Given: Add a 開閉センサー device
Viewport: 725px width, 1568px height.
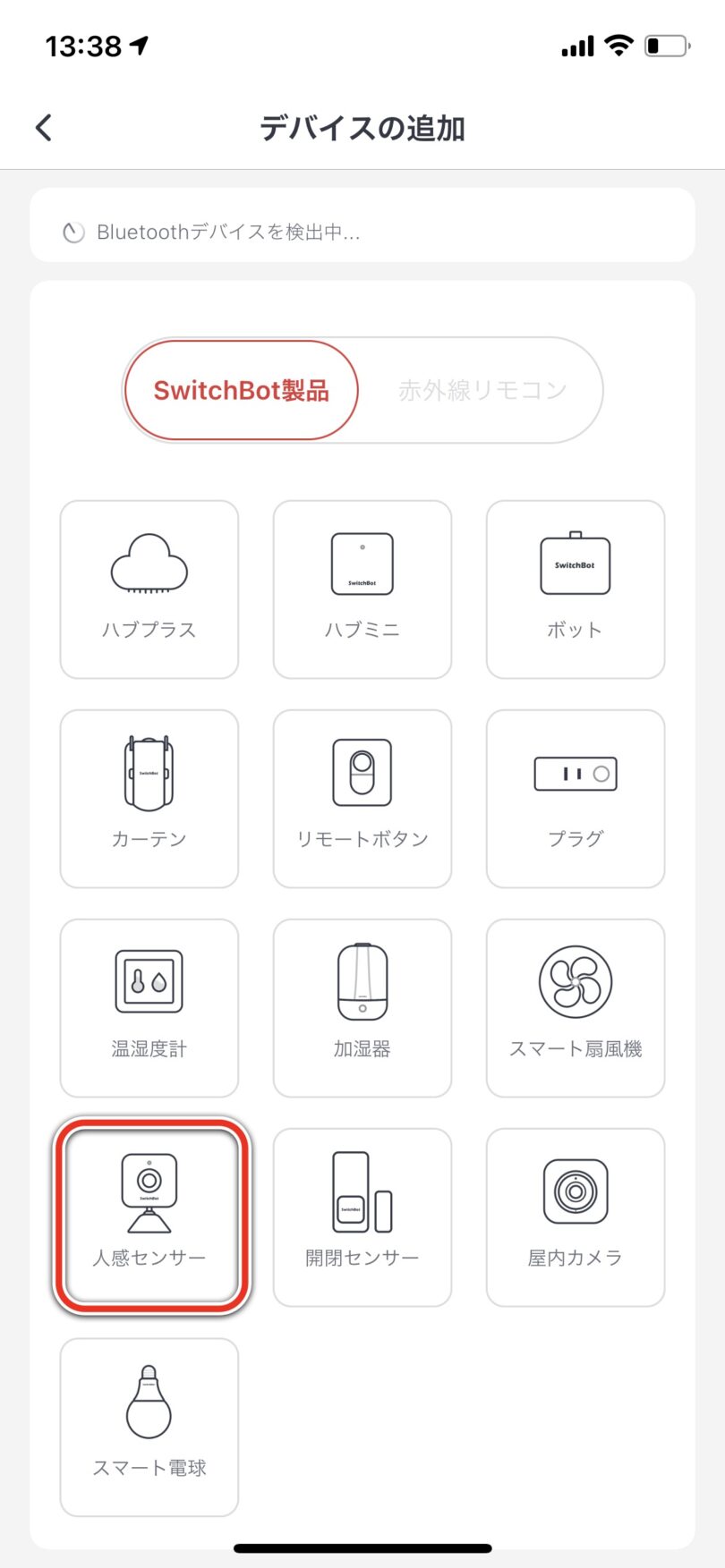Looking at the screenshot, I should (362, 1217).
